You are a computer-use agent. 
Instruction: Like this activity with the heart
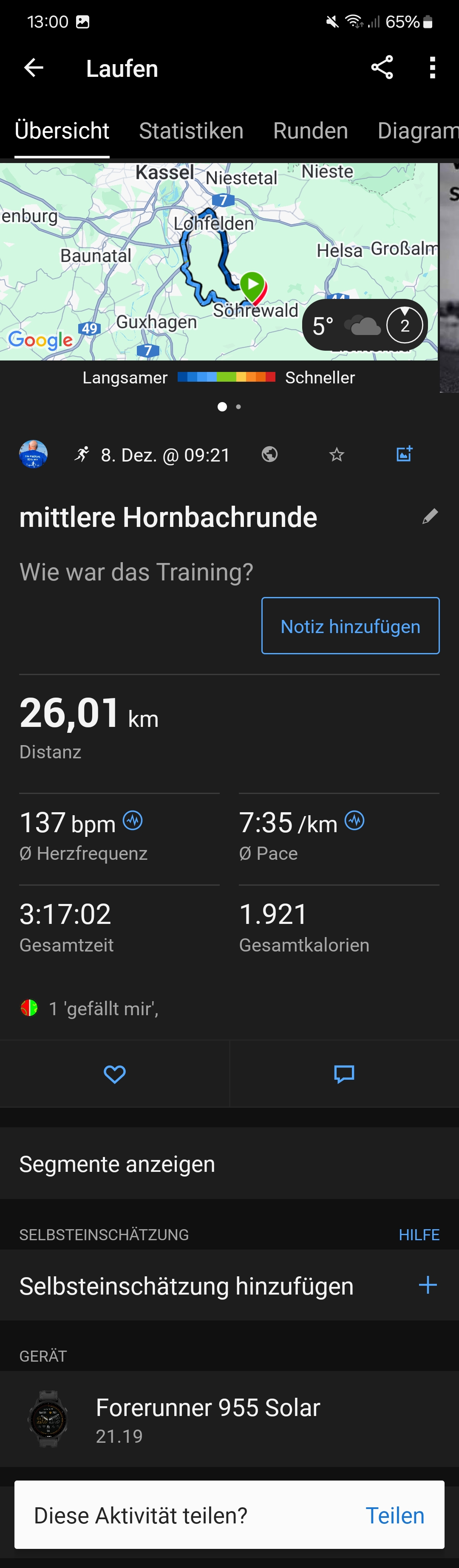pyautogui.click(x=115, y=1074)
